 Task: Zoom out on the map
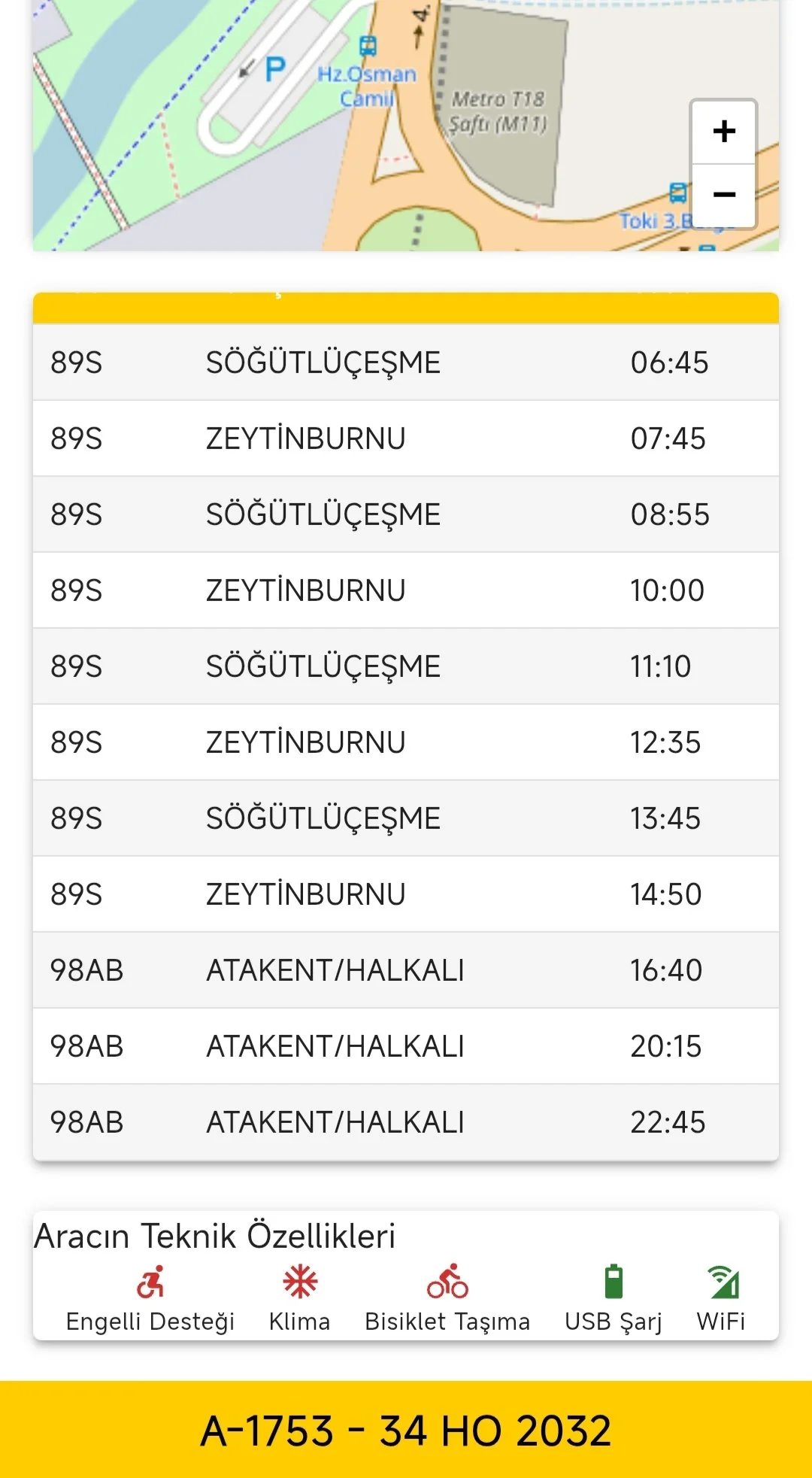click(723, 196)
